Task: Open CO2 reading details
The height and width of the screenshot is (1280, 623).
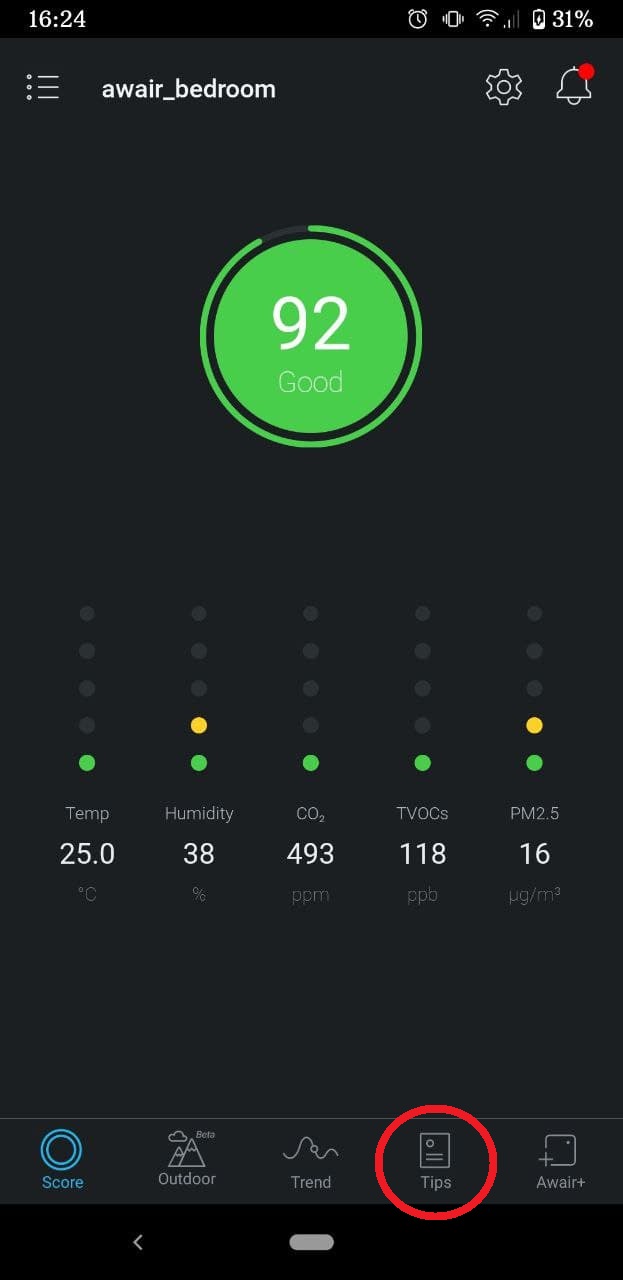Action: click(311, 852)
